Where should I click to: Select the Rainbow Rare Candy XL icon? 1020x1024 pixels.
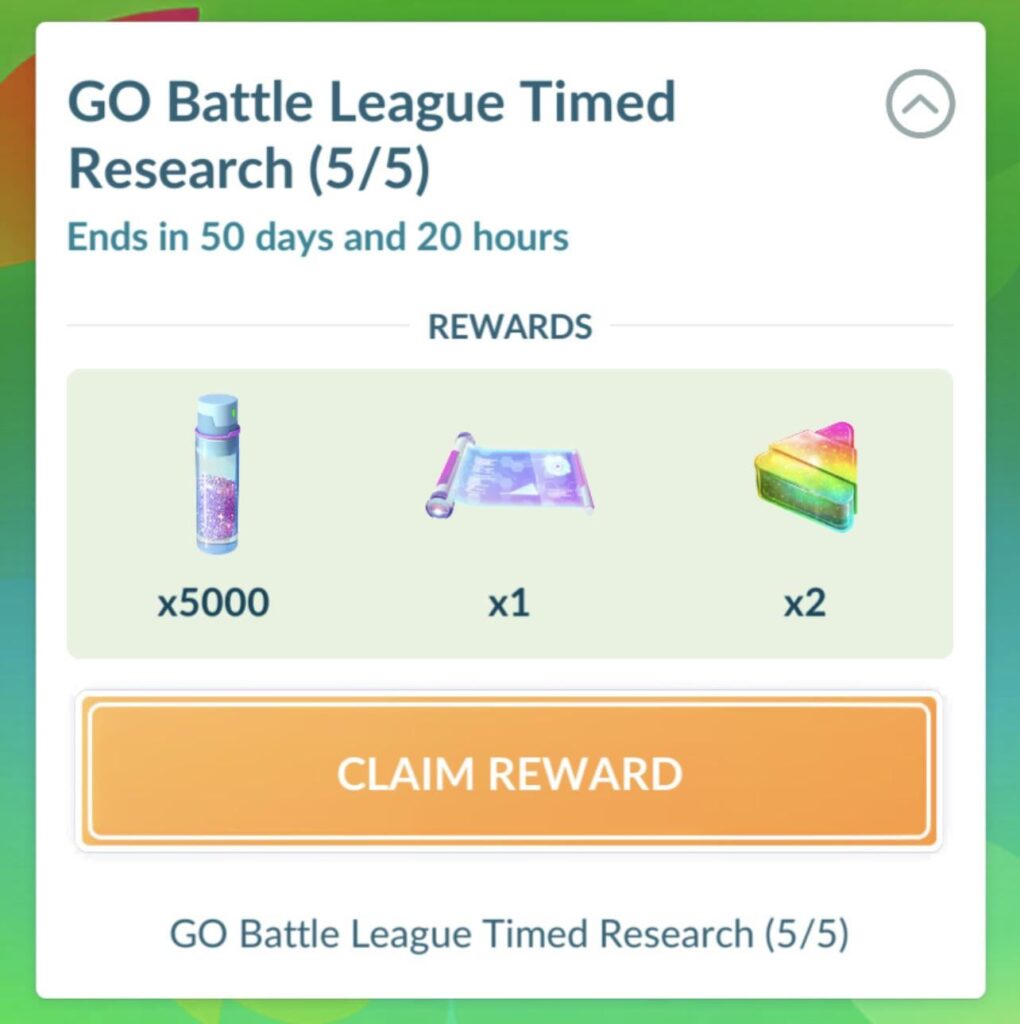(x=805, y=475)
